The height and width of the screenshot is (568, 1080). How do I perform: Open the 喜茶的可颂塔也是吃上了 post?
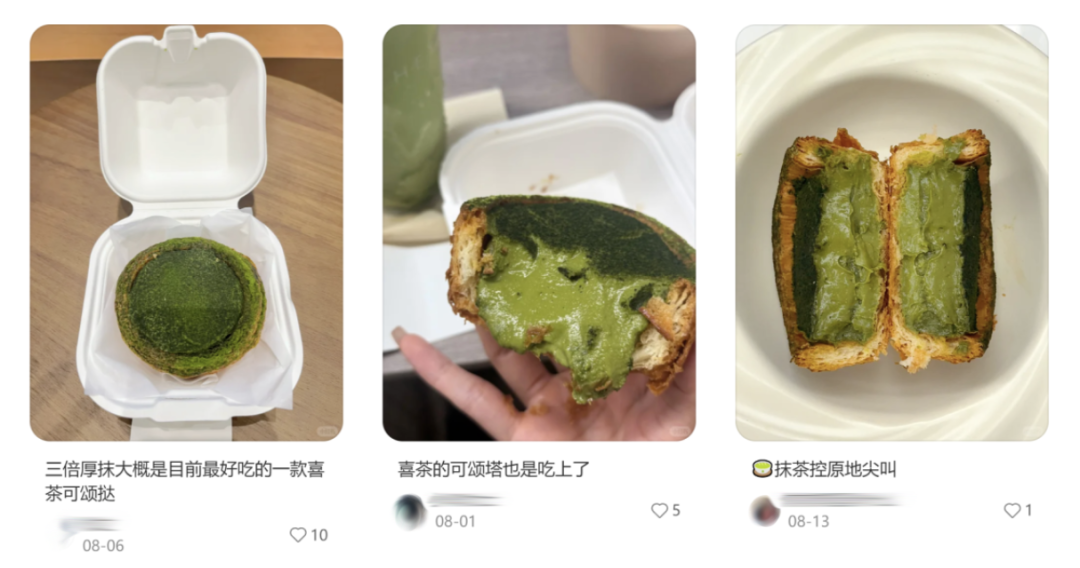click(x=539, y=233)
